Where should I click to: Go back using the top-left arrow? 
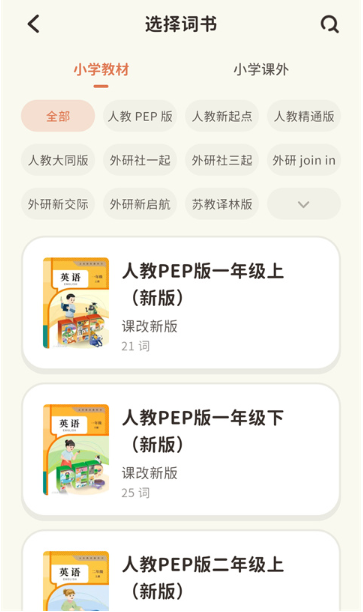tap(34, 24)
